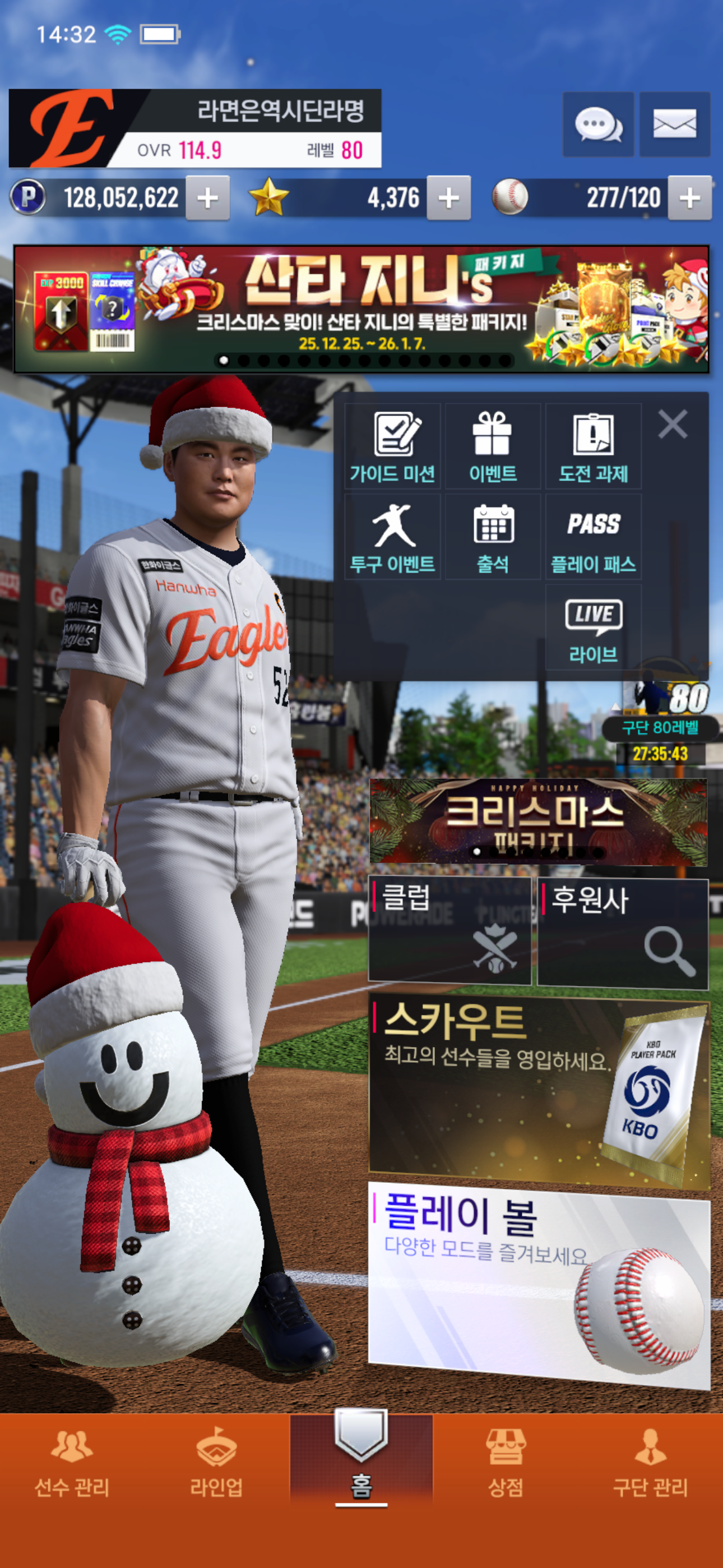
Task: Open the 클럽 card
Action: [449, 930]
